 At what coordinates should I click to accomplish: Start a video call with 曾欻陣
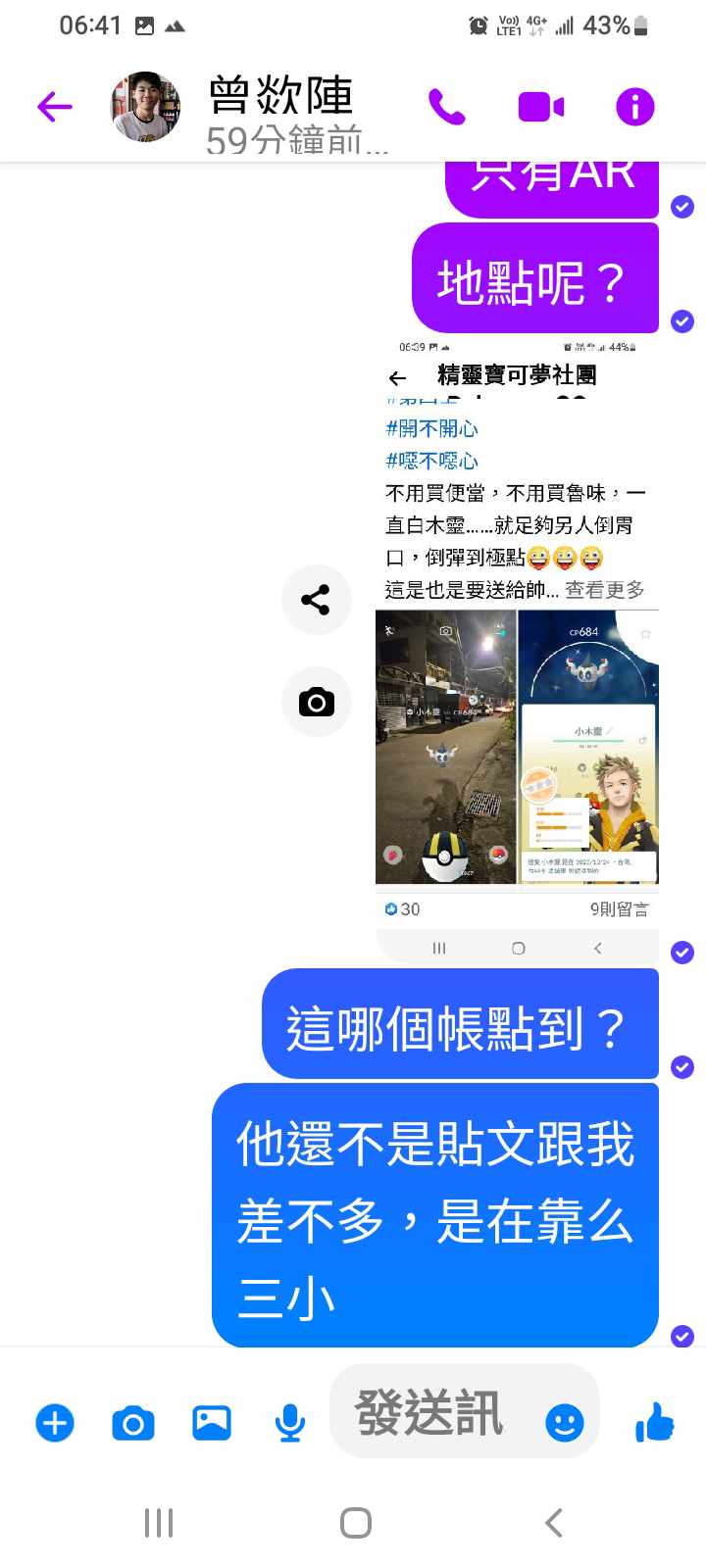[540, 106]
